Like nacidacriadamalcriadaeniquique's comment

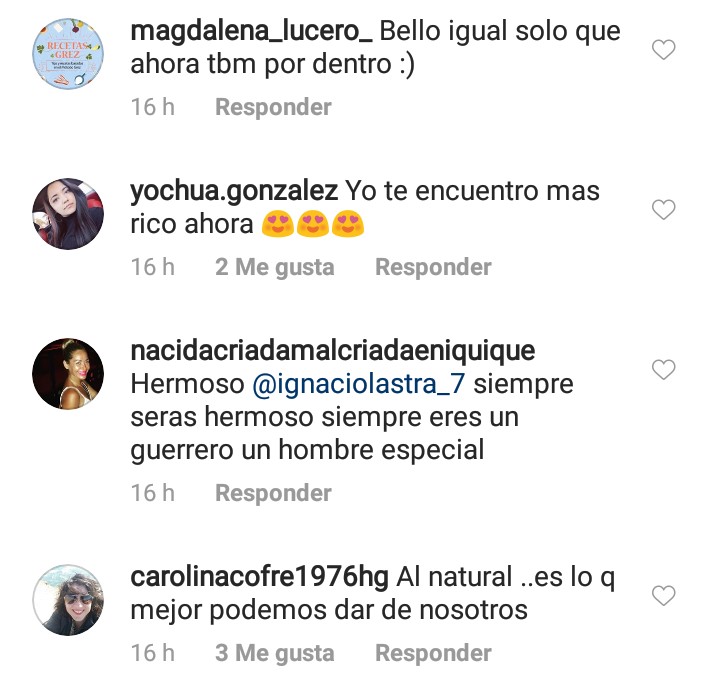pos(663,370)
